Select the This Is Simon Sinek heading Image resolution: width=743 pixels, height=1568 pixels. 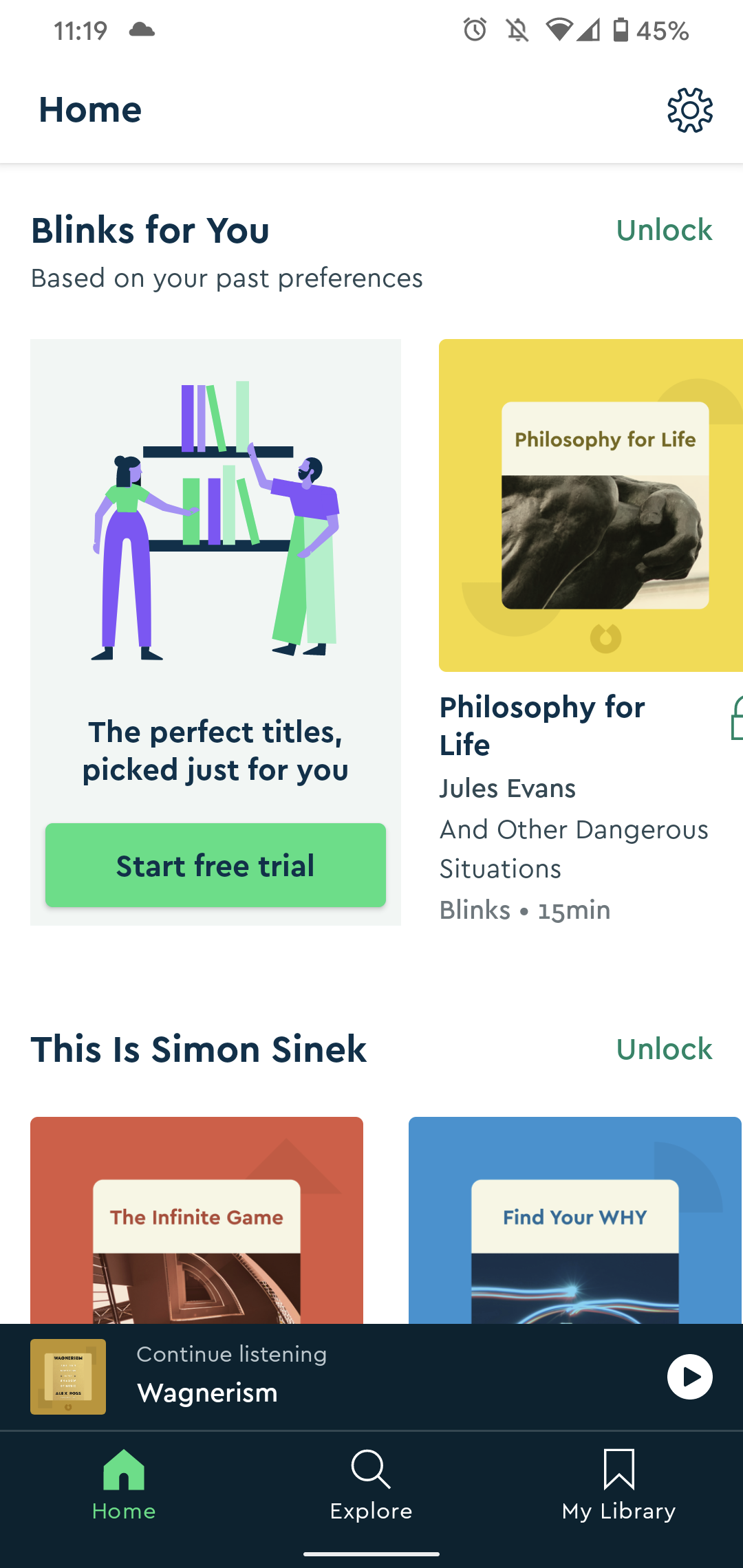[x=199, y=1049]
